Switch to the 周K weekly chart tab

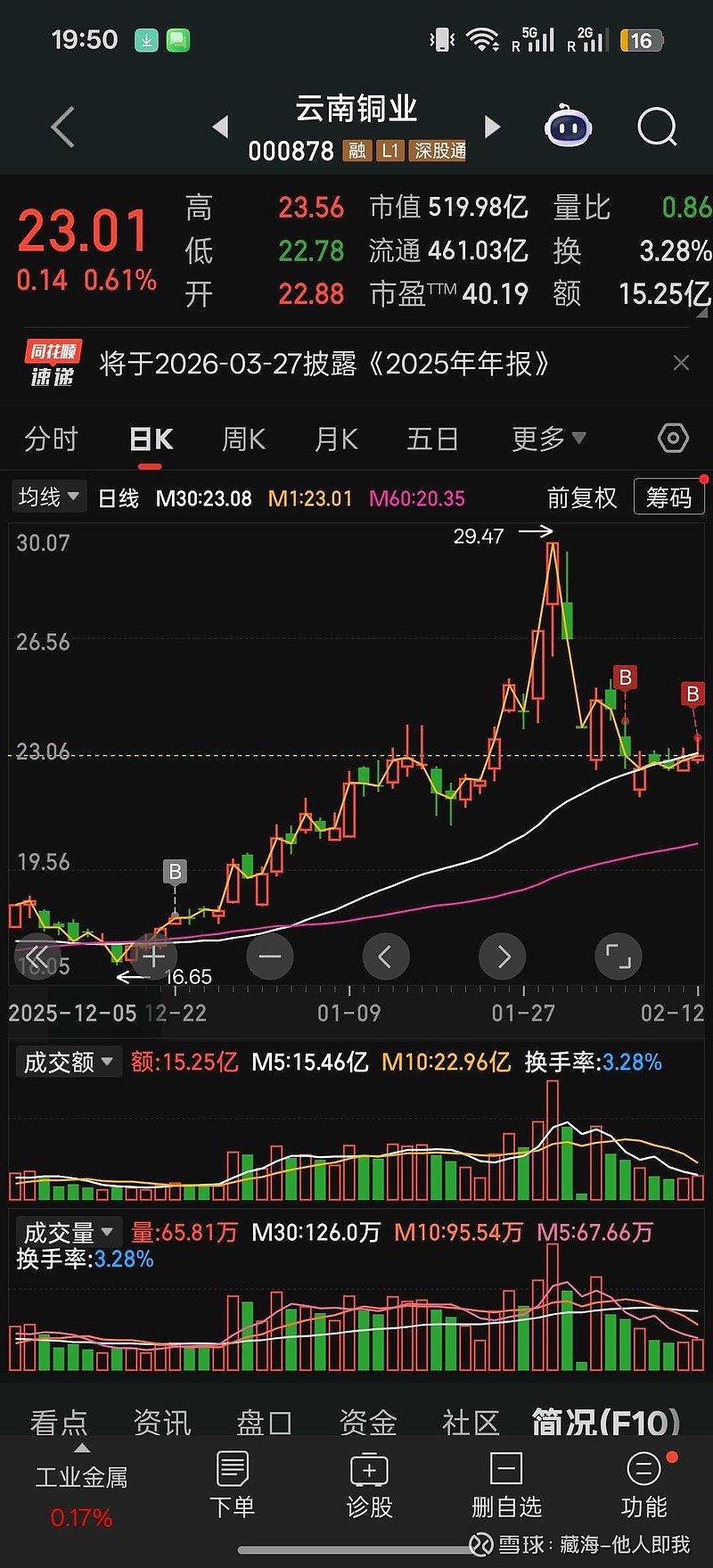[242, 438]
